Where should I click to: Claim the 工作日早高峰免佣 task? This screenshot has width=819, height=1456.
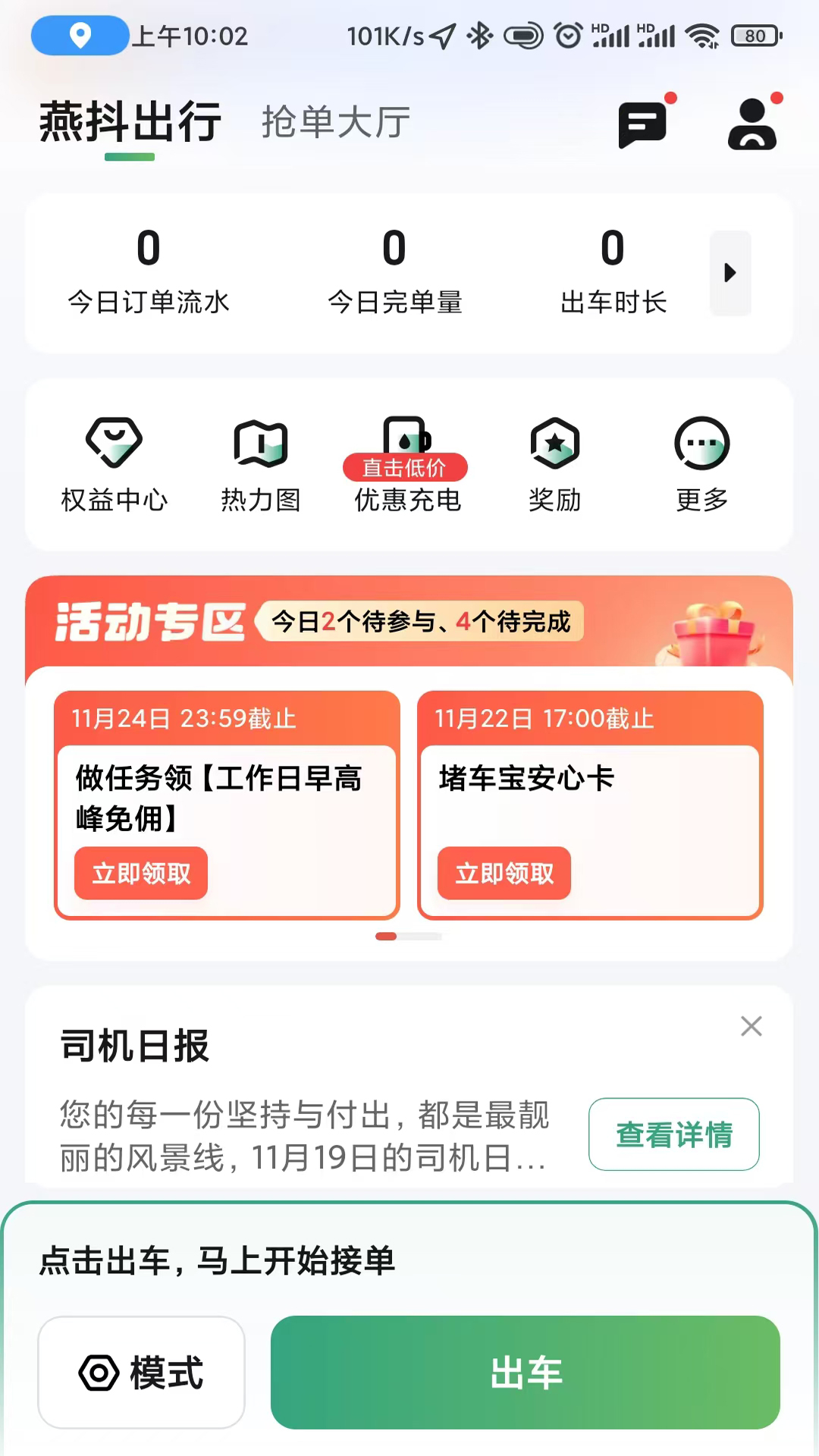coord(141,873)
